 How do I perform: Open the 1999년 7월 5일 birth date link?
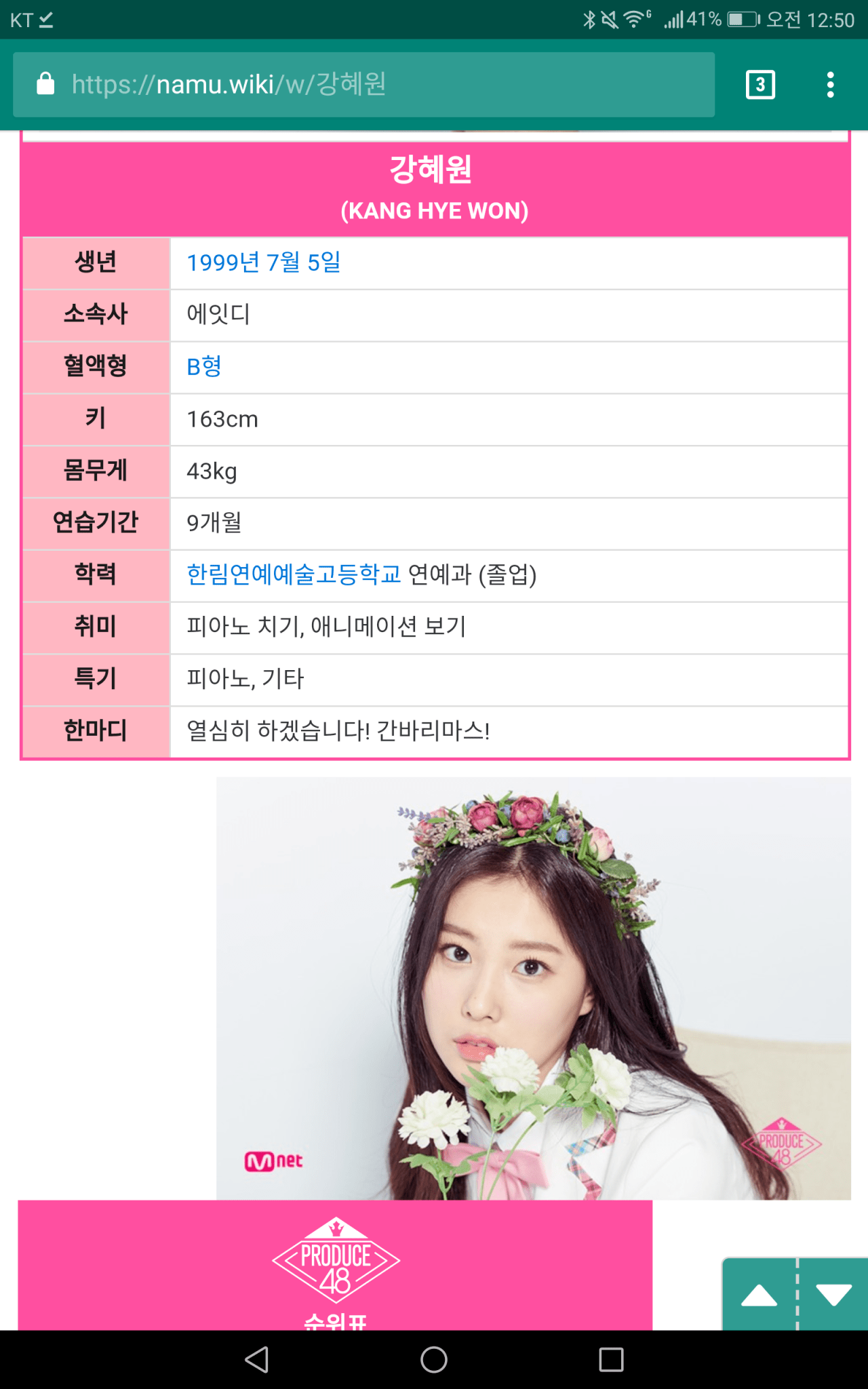[x=264, y=262]
